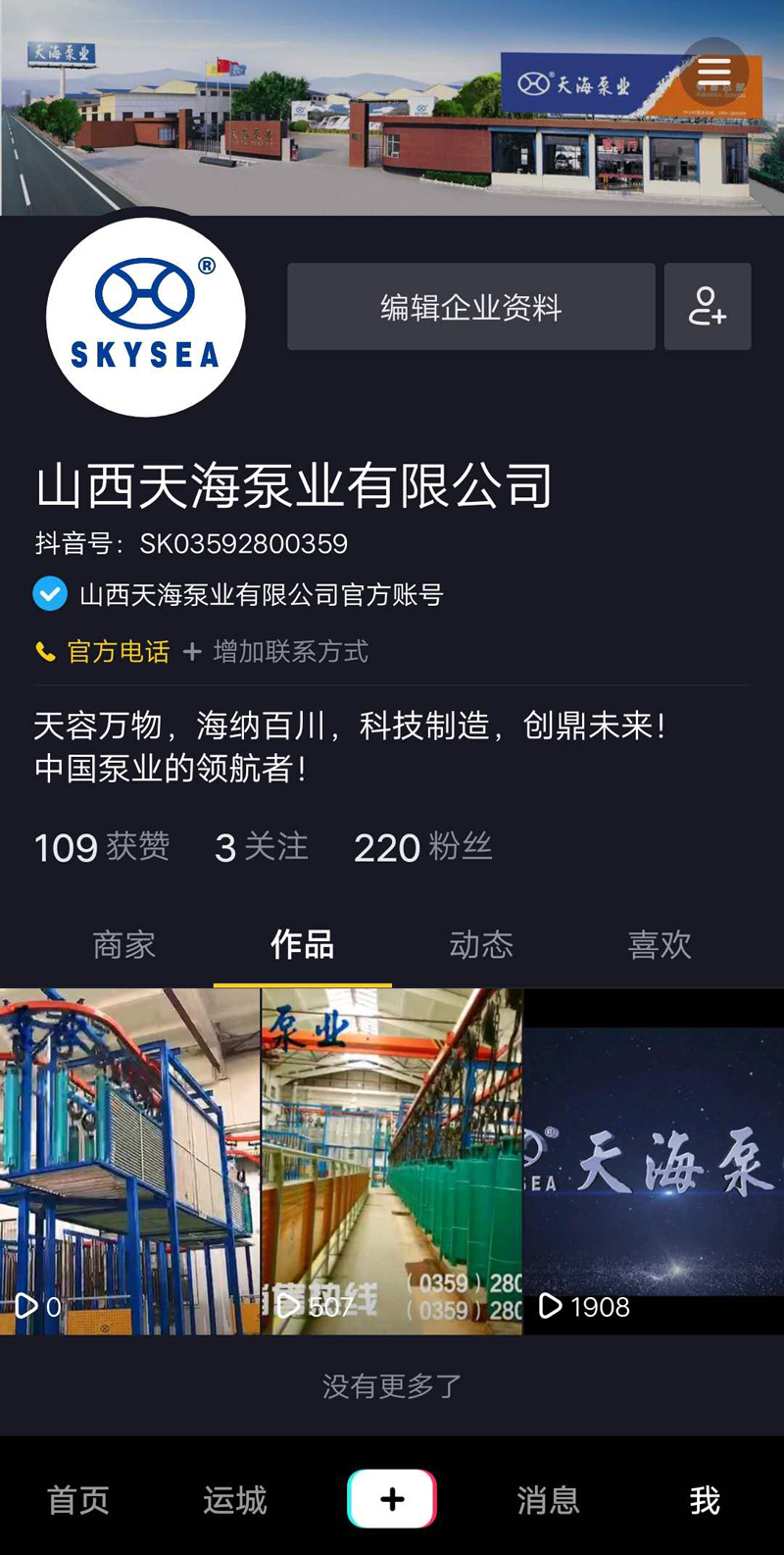Create a new video with the plus button
This screenshot has height=1555, width=784.
(x=392, y=1499)
